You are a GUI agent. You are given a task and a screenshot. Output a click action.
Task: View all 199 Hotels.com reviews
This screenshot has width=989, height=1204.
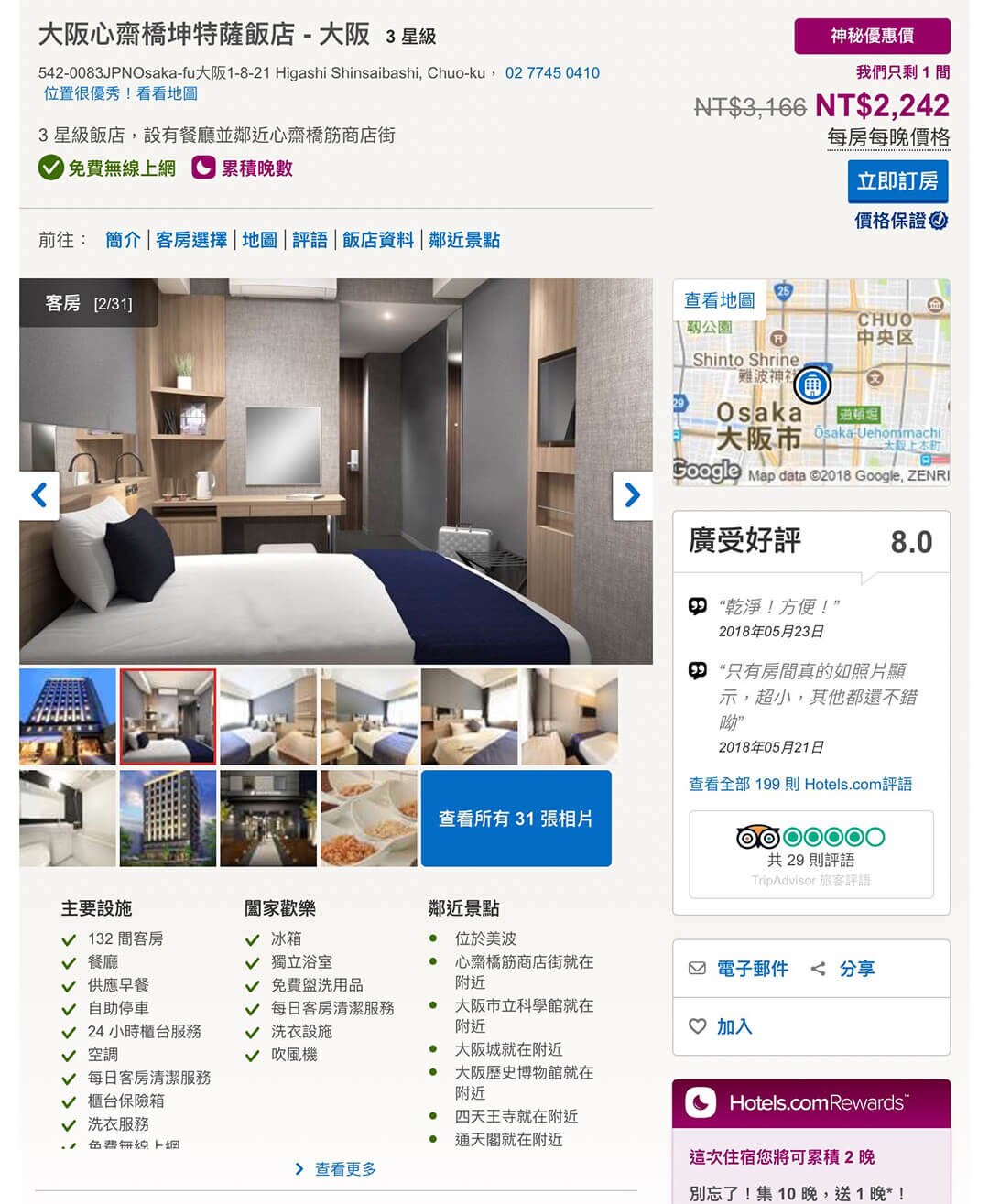point(799,784)
